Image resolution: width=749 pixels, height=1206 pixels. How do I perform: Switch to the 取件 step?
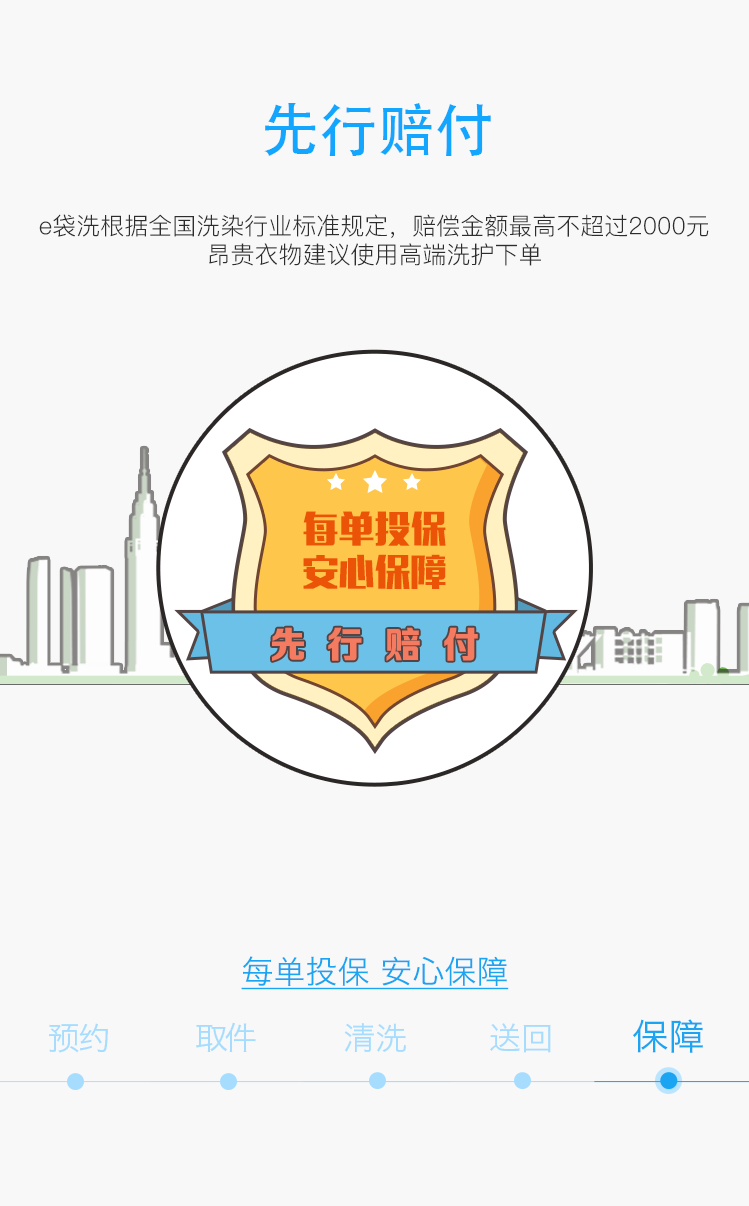coord(226,1039)
